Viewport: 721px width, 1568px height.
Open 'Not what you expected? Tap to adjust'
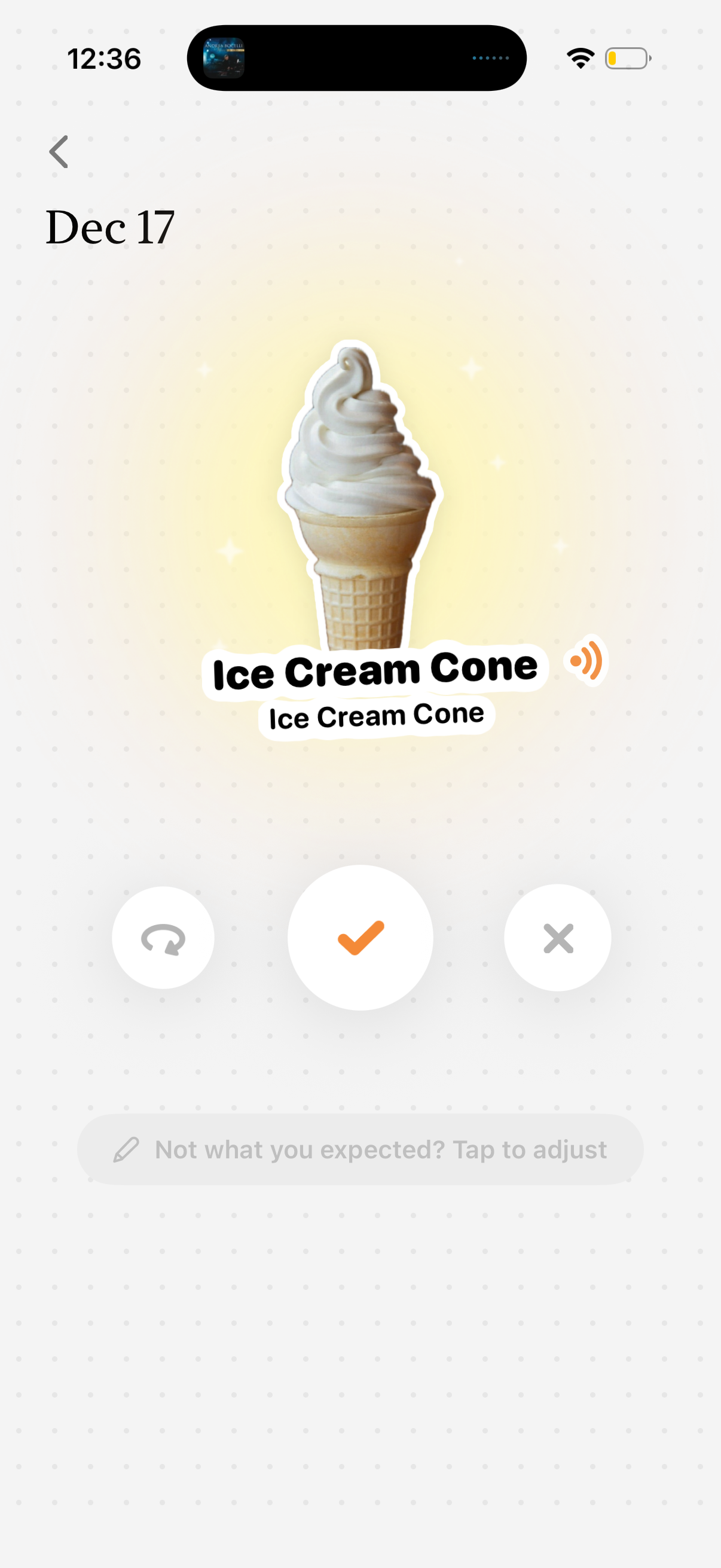pyautogui.click(x=360, y=1149)
